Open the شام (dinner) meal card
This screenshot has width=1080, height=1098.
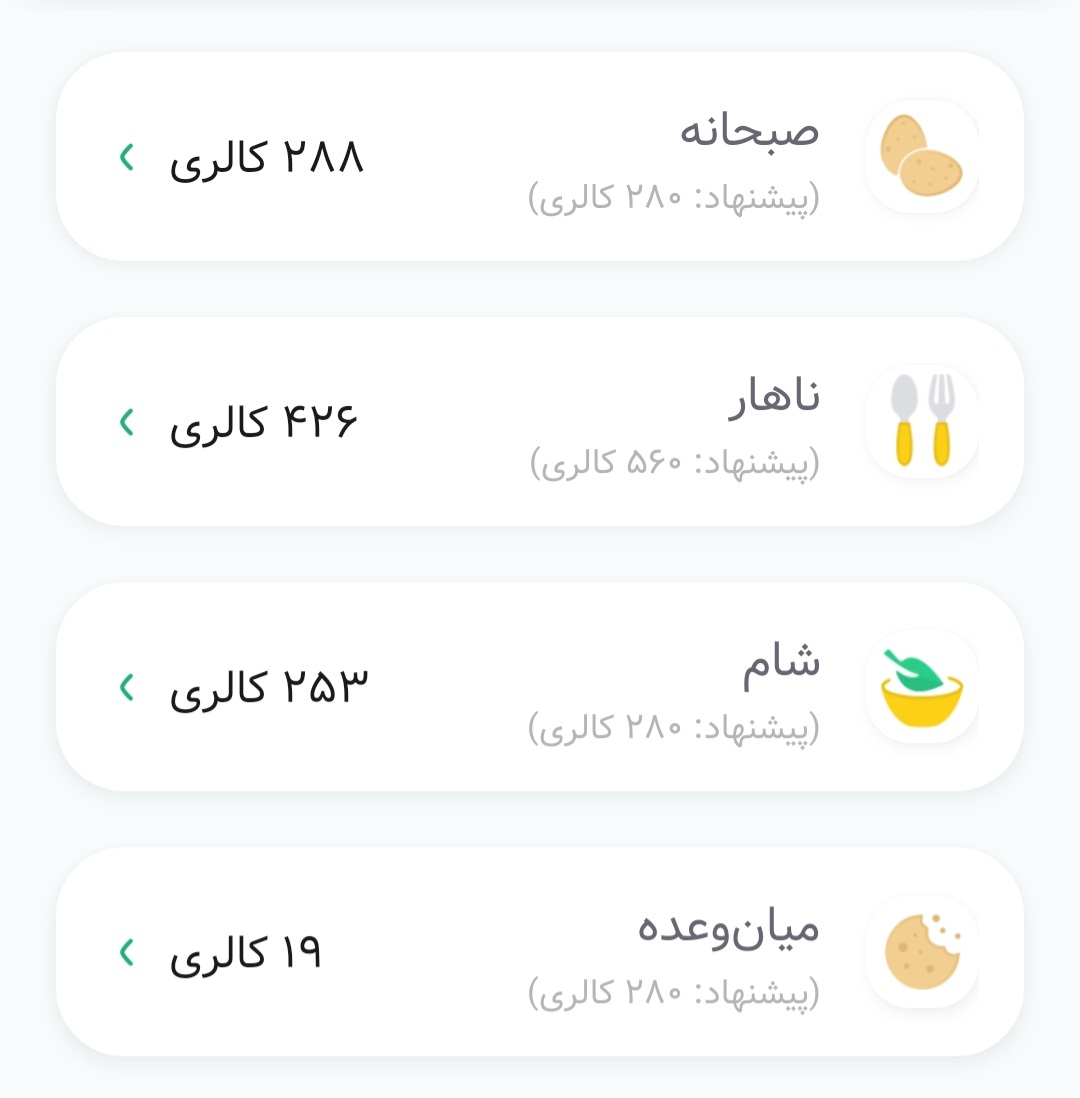[540, 687]
